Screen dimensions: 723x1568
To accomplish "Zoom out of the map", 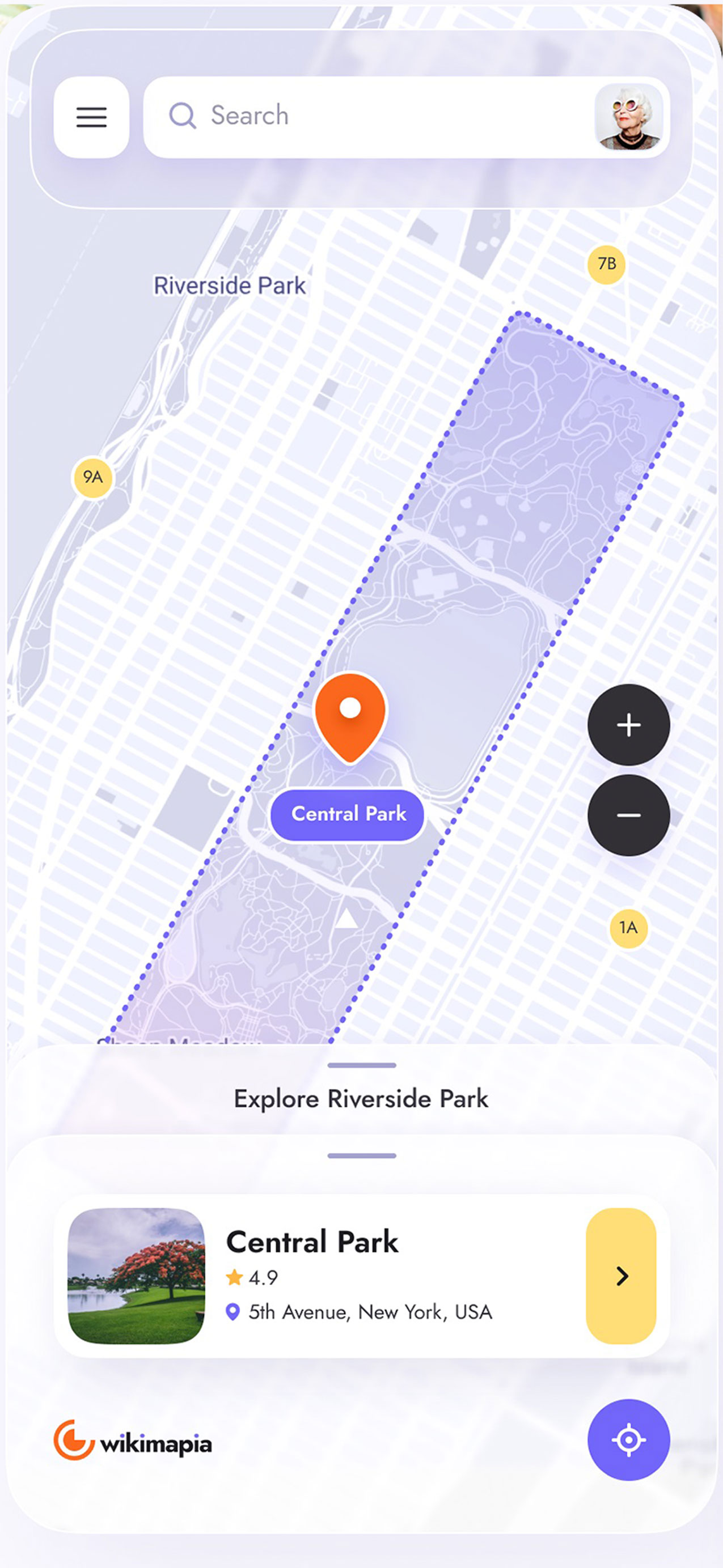I will click(628, 814).
